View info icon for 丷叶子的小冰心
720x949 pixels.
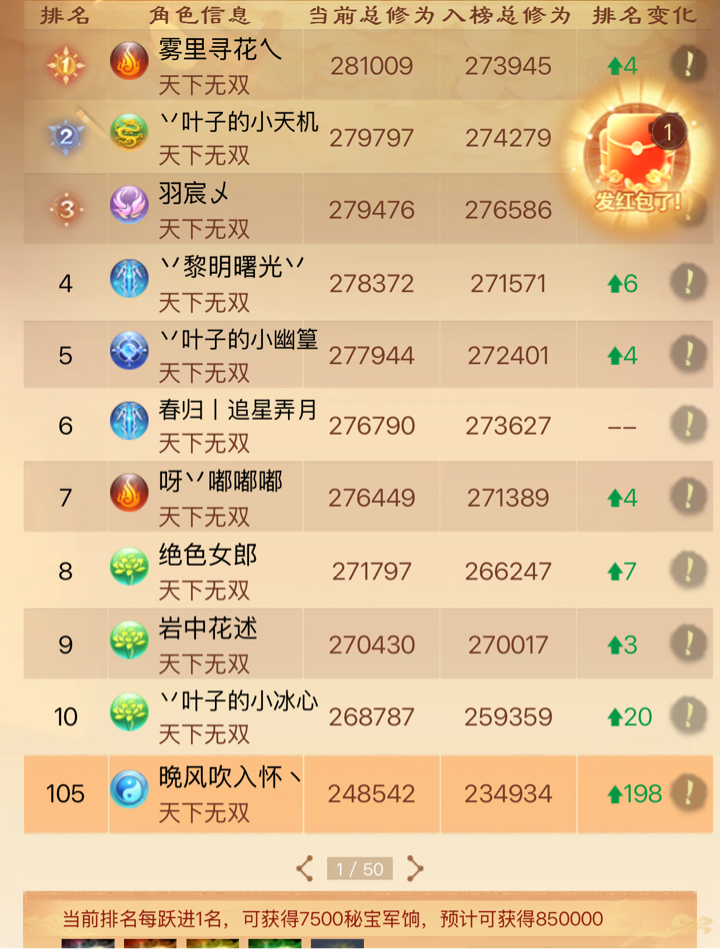click(688, 715)
